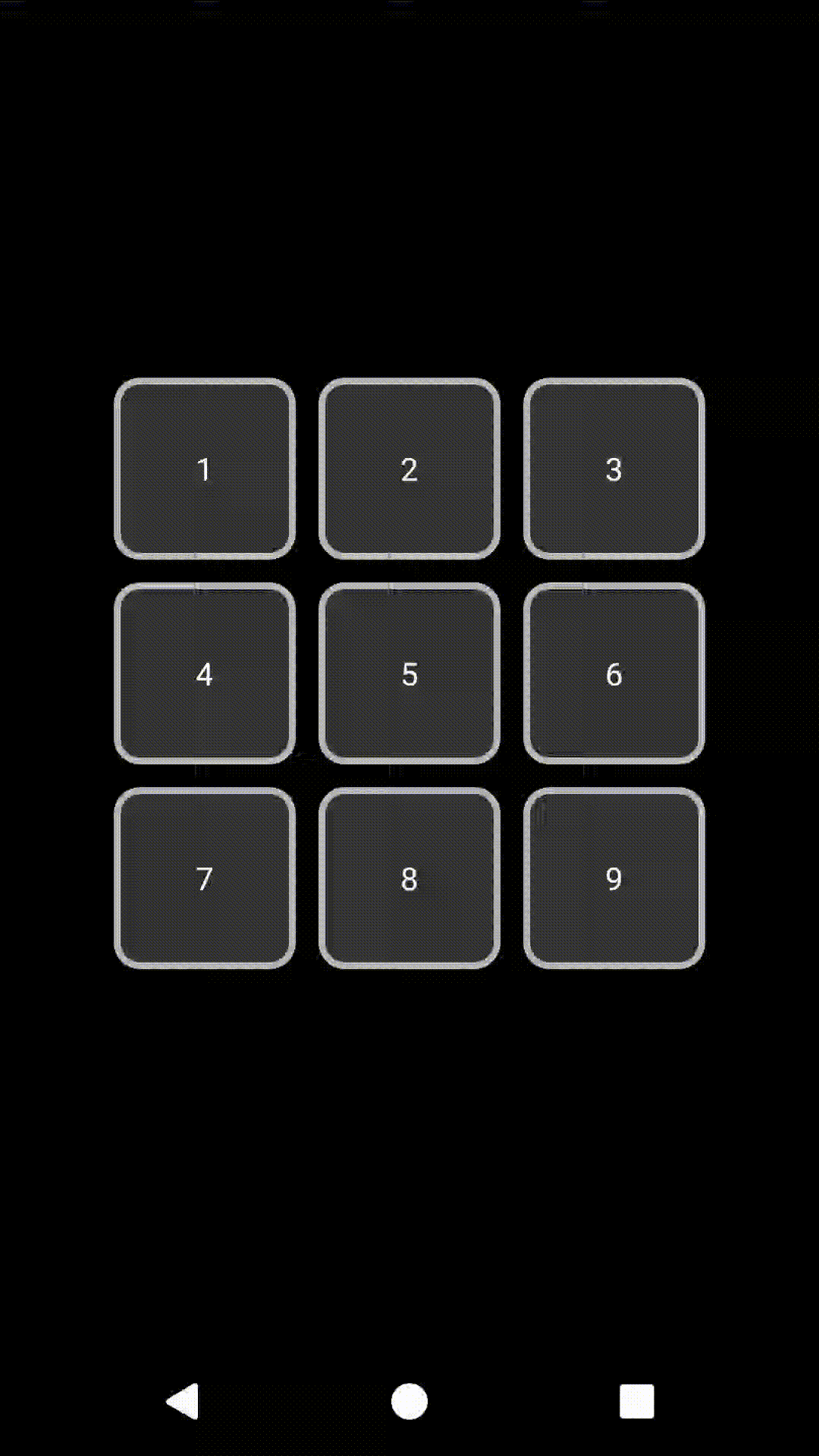Select the button marked 6
The height and width of the screenshot is (1456, 819).
coord(614,673)
